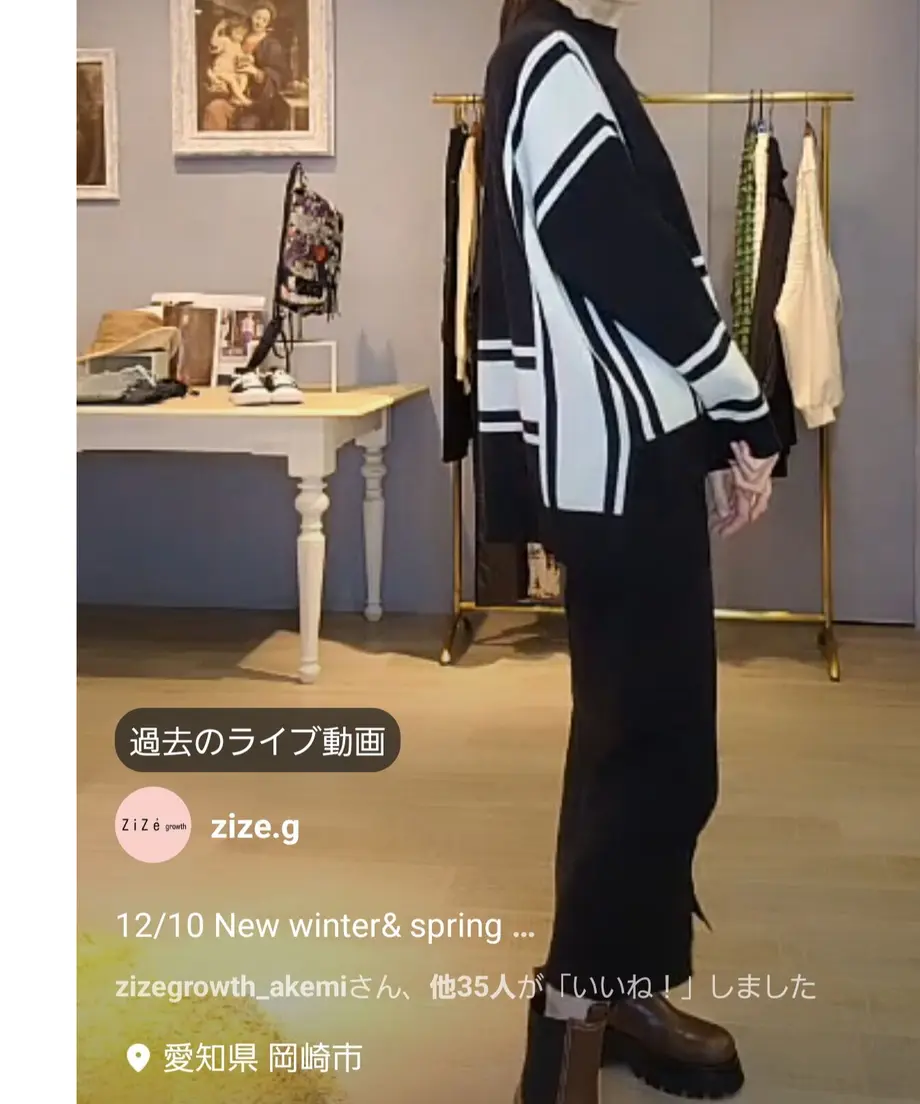Open the zize.g username link
920x1104 pixels.
click(x=255, y=828)
